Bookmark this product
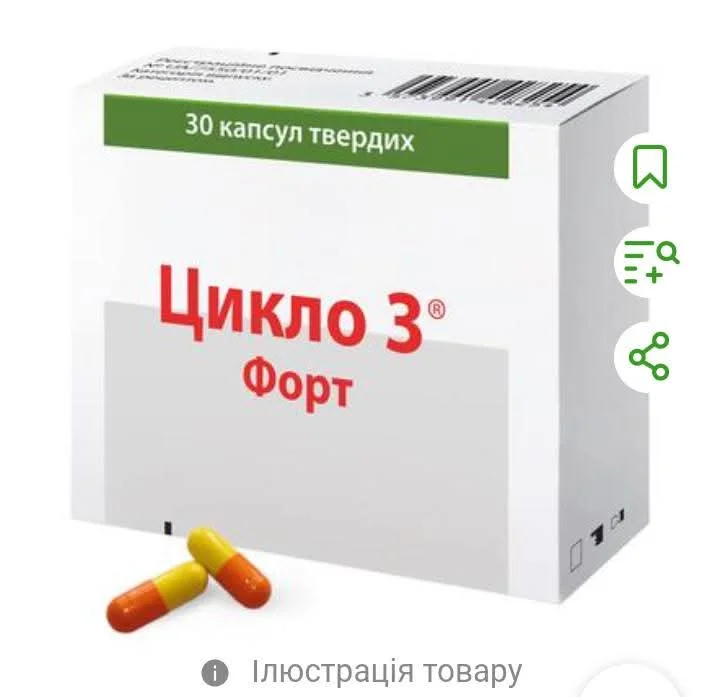720x697 pixels. click(x=650, y=168)
